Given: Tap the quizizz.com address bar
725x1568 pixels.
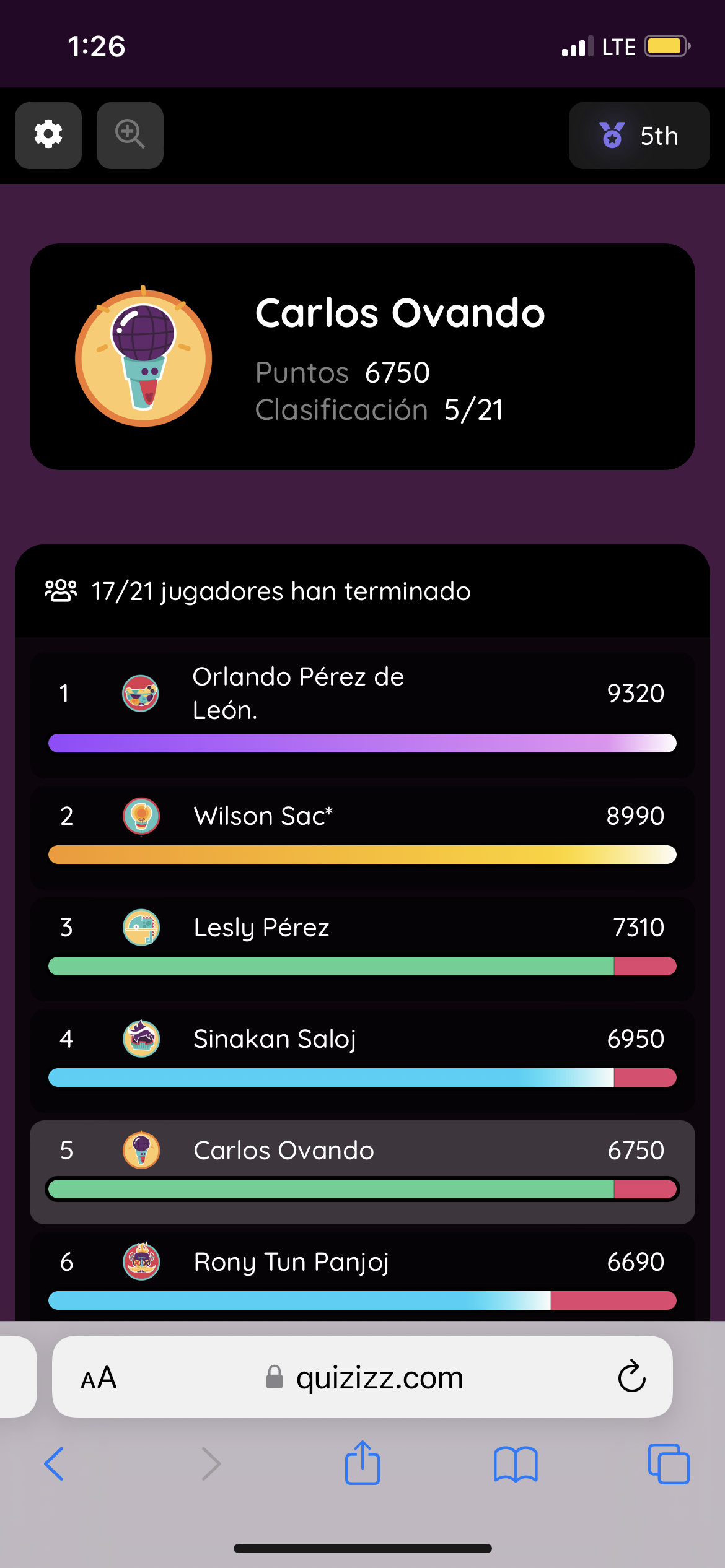Looking at the screenshot, I should tap(362, 1377).
